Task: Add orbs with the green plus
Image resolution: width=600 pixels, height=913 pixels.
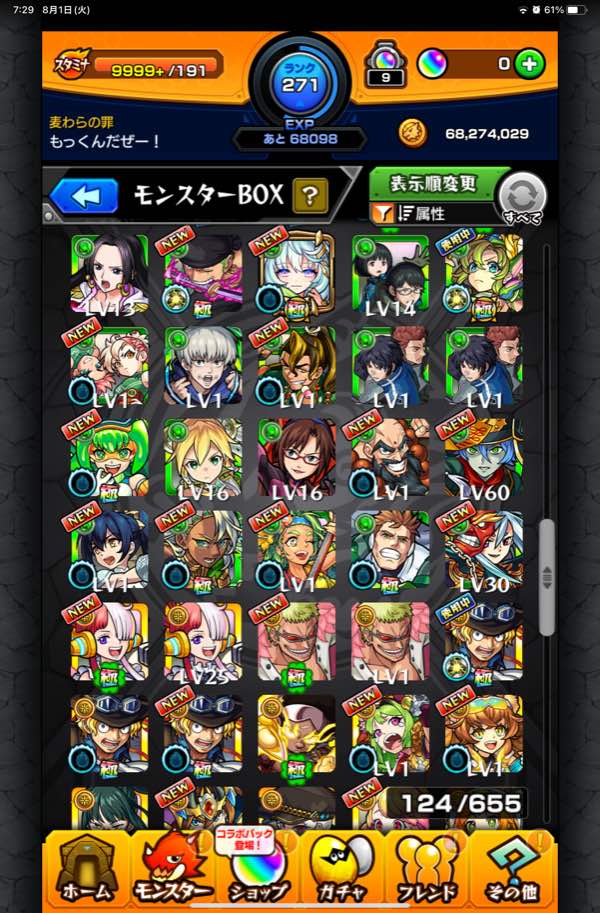Action: point(530,63)
